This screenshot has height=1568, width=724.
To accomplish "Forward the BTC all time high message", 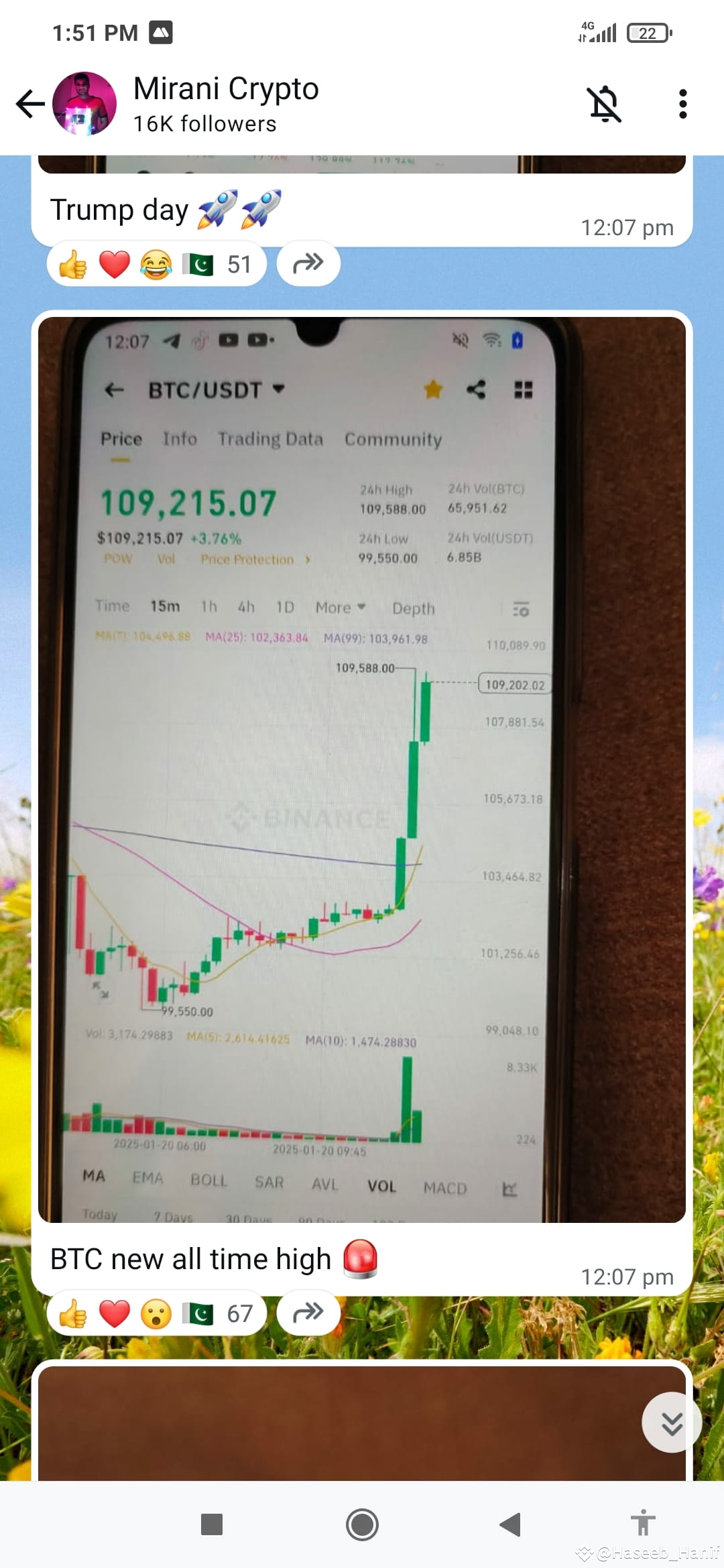I will coord(307,1313).
